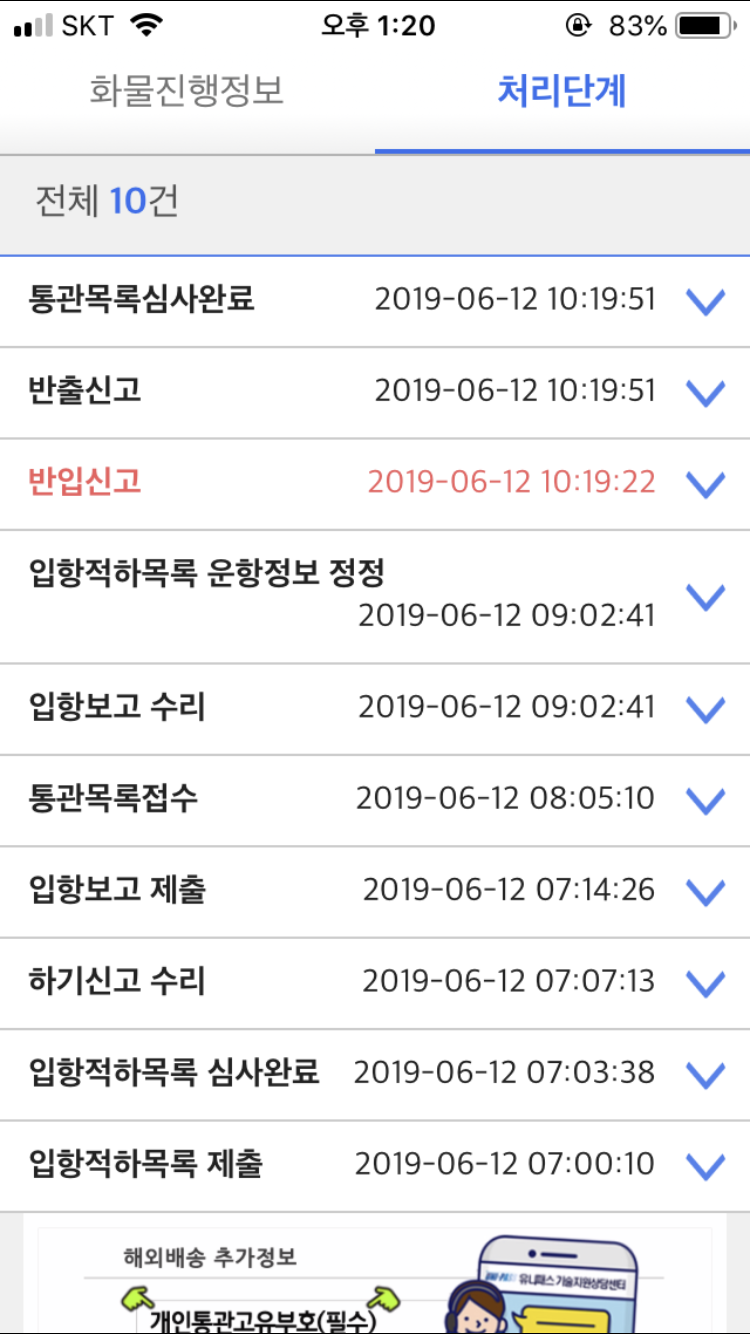Expand the 입항보고 제출 row
Viewport: 750px width, 1334px height.
[375, 892]
